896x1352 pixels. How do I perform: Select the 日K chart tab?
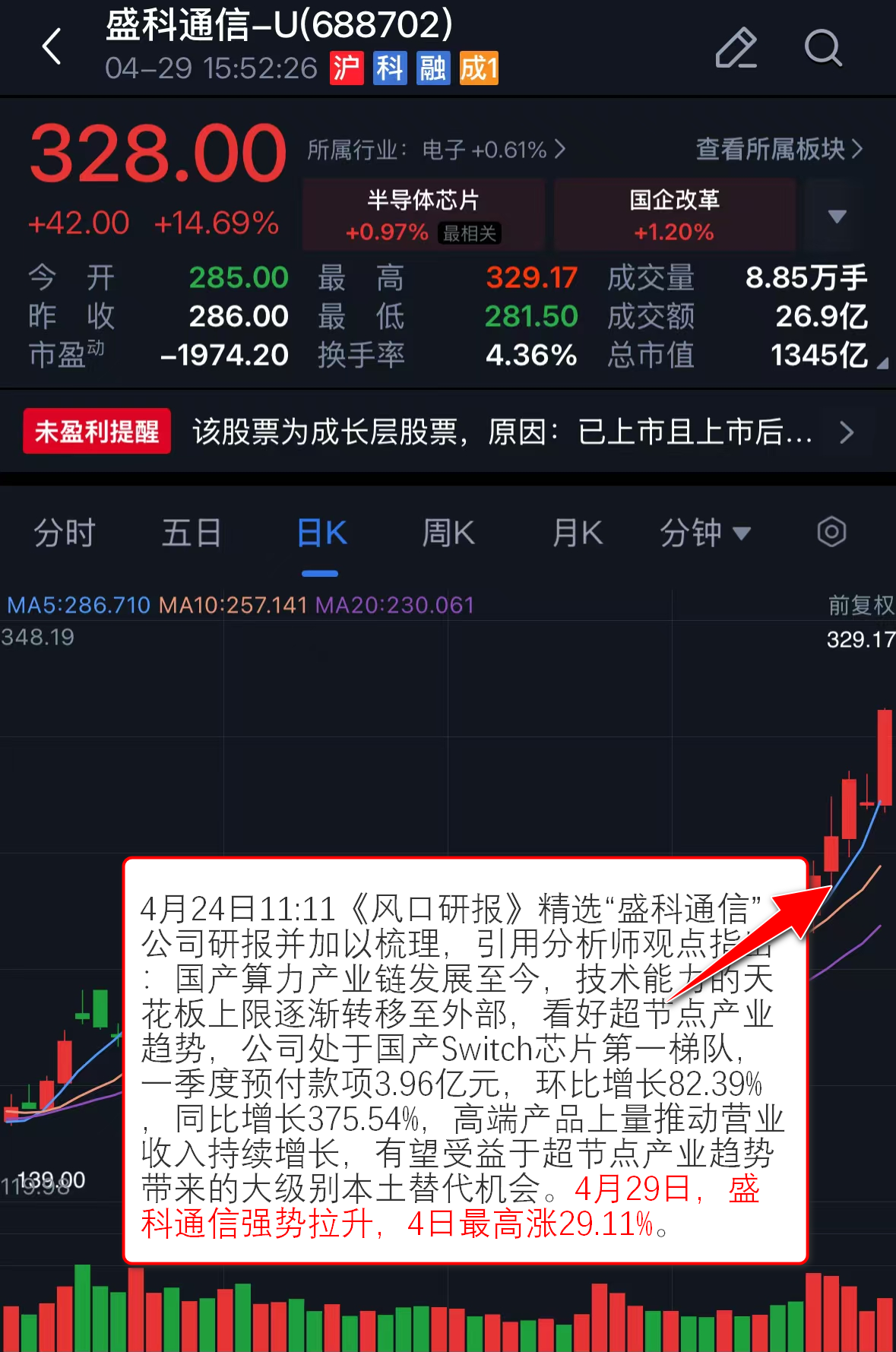pos(321,533)
